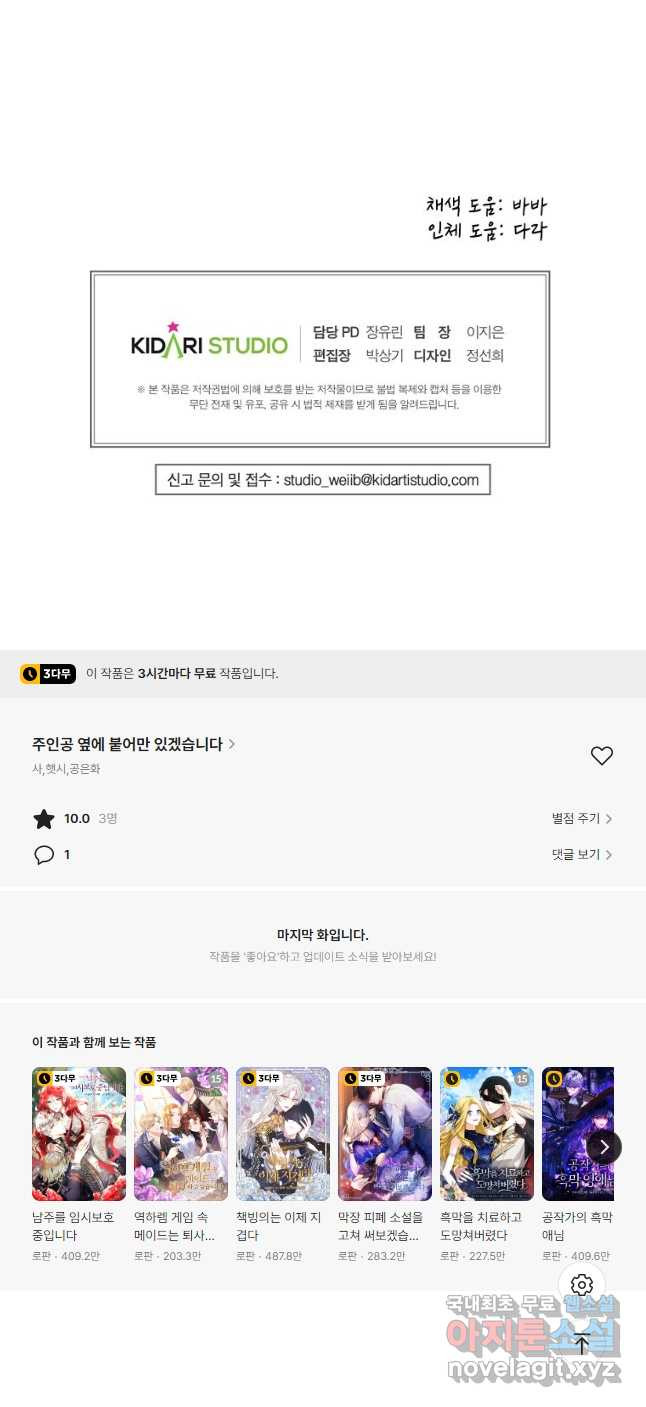The width and height of the screenshot is (646, 1407).
Task: Show next recommended titles with the arrow
Action: click(x=604, y=1146)
